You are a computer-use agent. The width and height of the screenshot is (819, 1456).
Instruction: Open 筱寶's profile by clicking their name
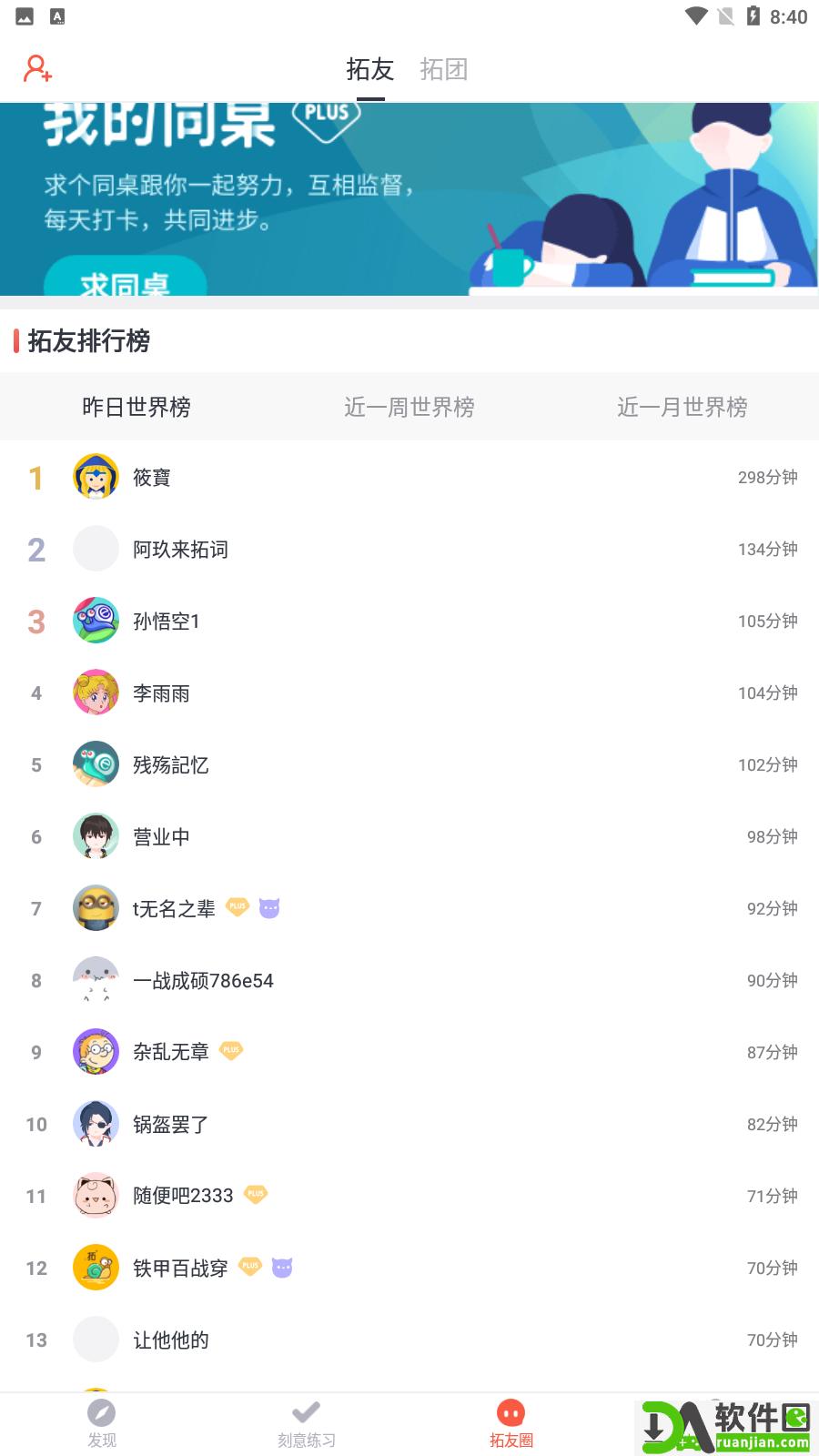[152, 477]
